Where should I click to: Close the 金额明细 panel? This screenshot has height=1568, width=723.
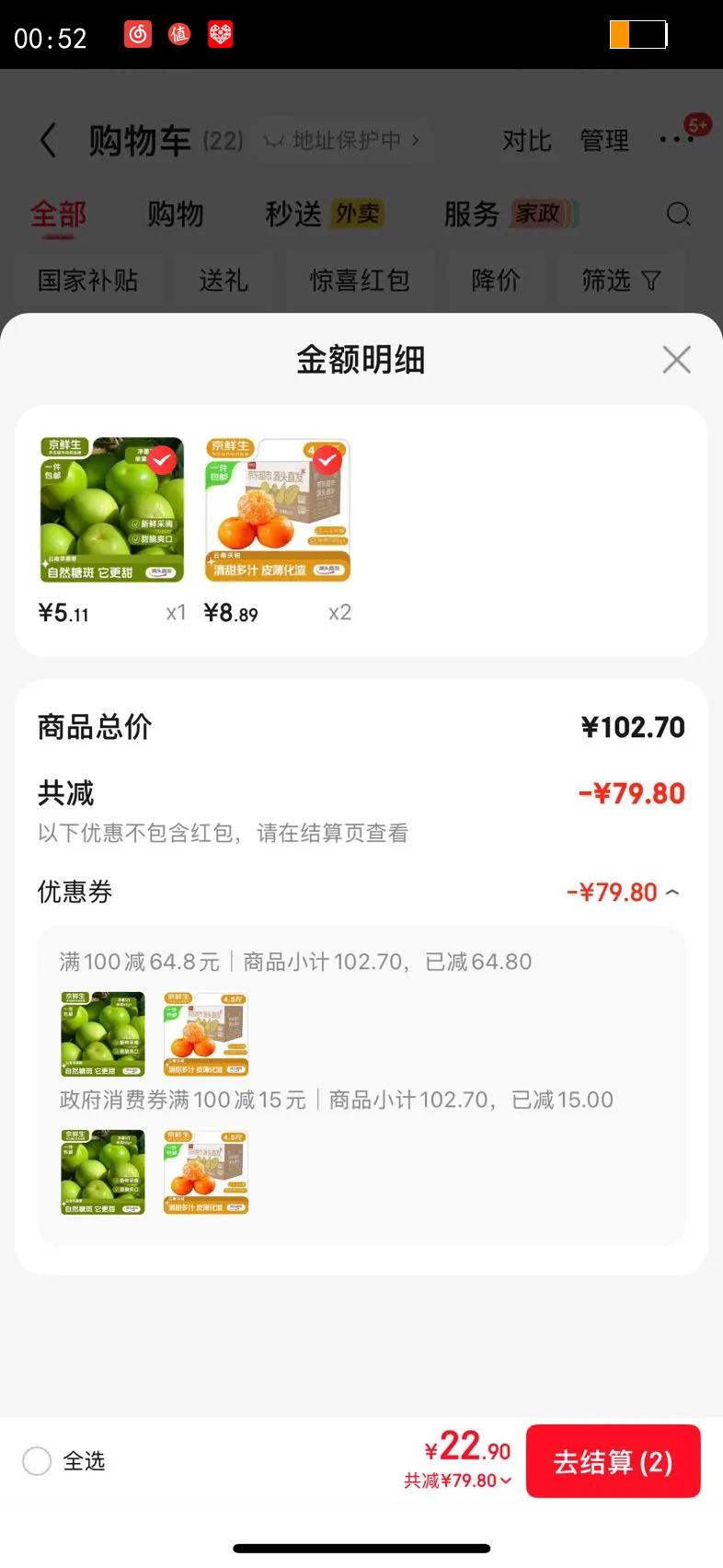coord(676,360)
